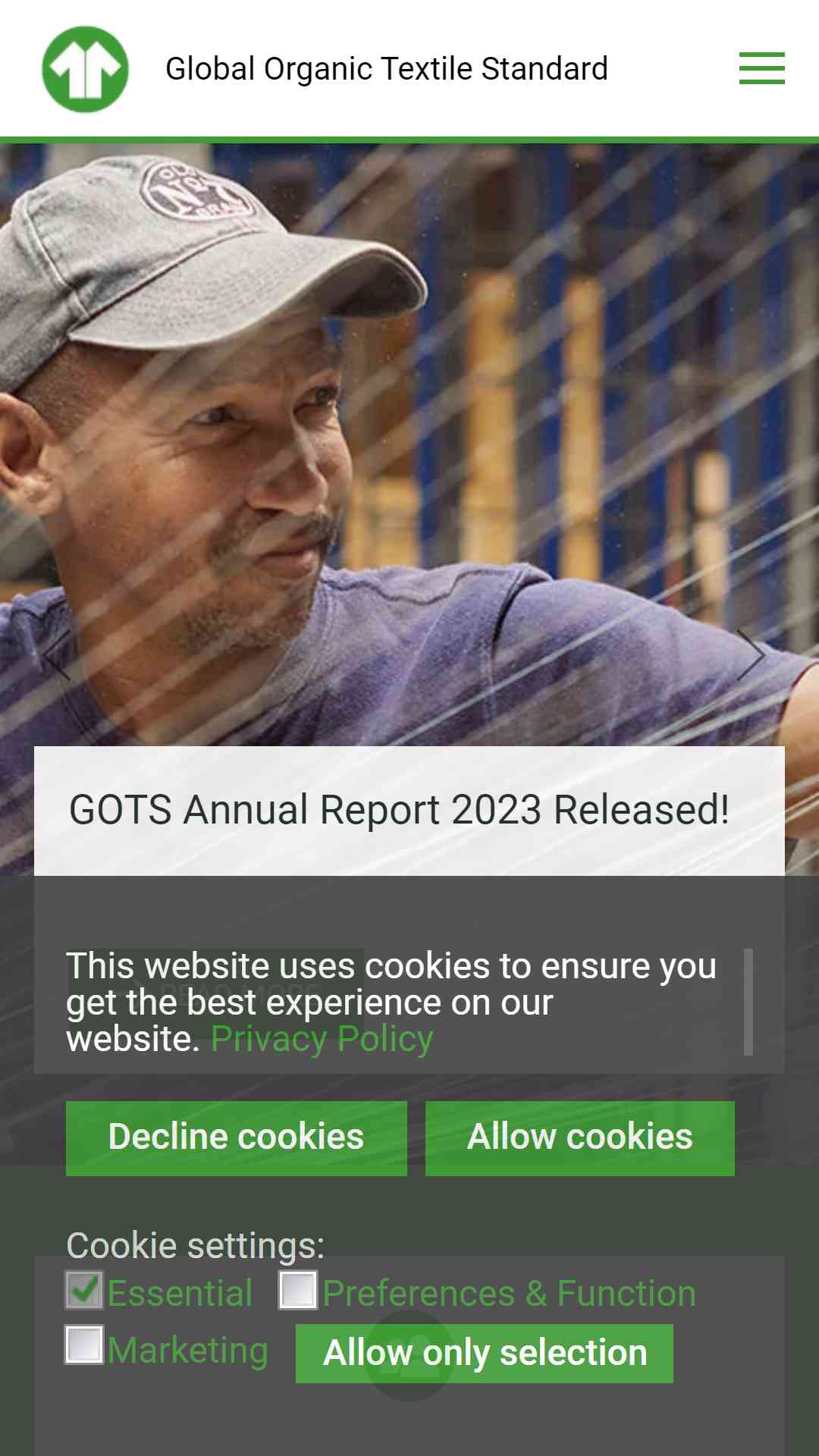This screenshot has width=819, height=1456.
Task: Decline cookies
Action: pyautogui.click(x=237, y=1138)
